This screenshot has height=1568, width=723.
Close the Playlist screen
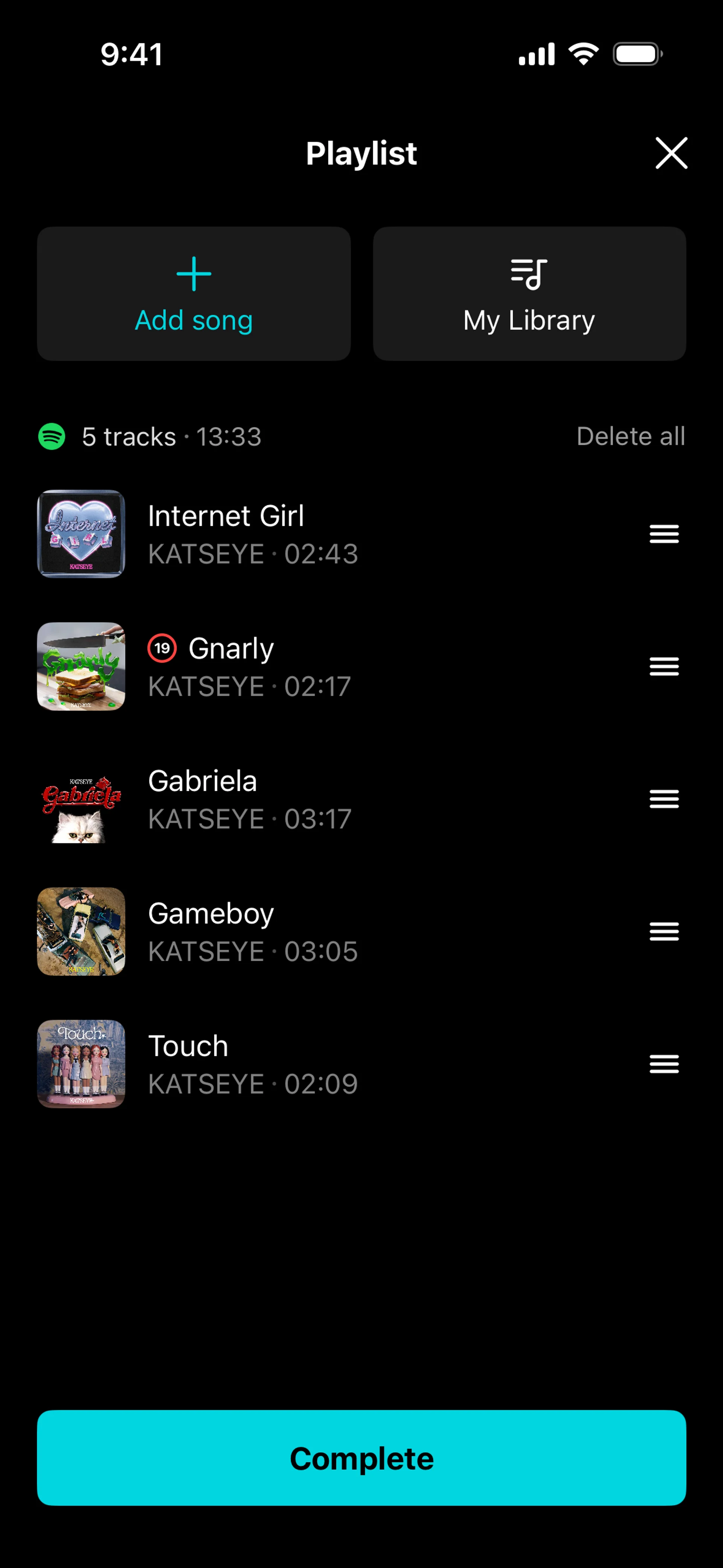pos(671,153)
